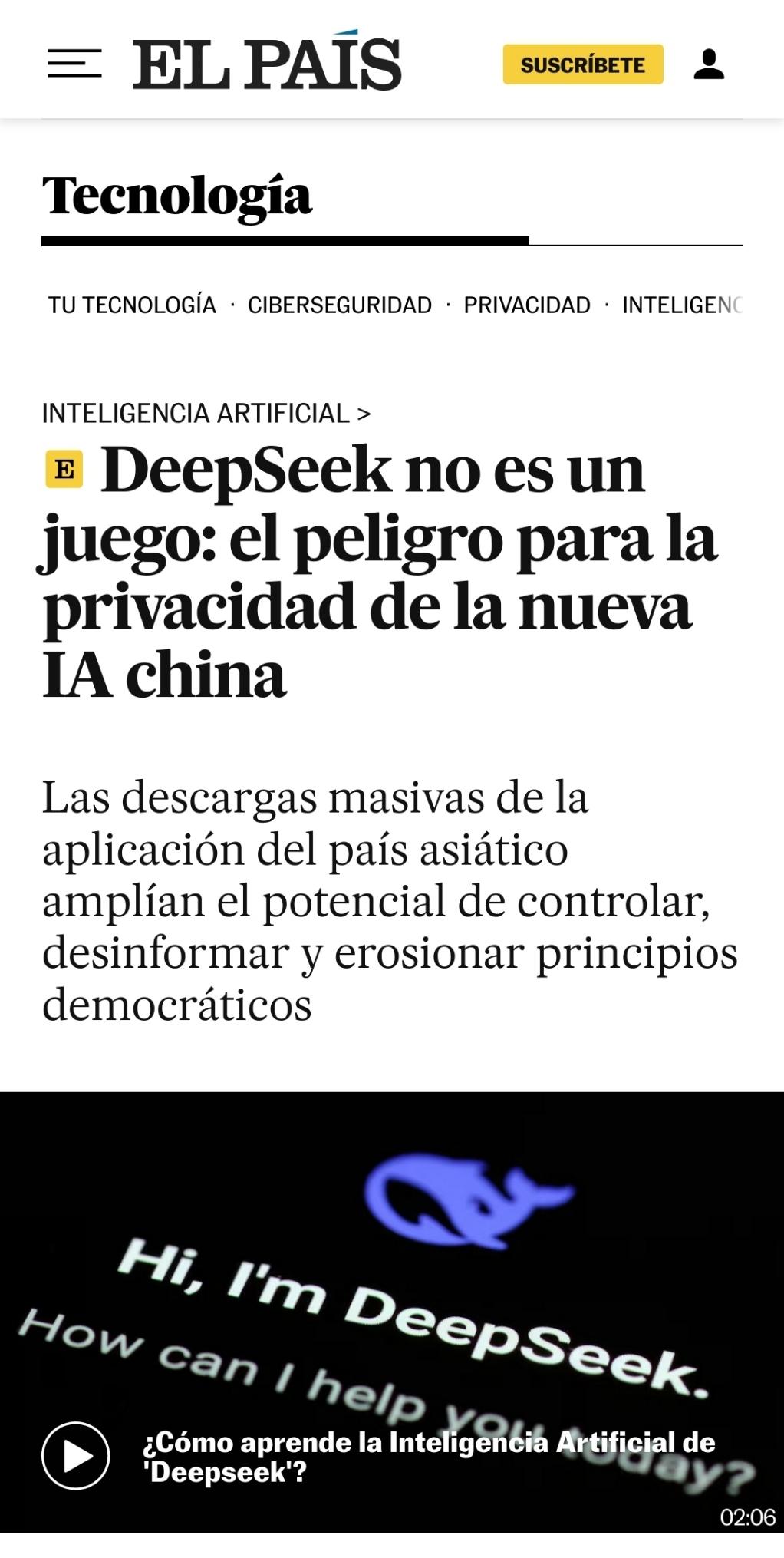Select the Tu Tecnología subsection

(x=132, y=305)
